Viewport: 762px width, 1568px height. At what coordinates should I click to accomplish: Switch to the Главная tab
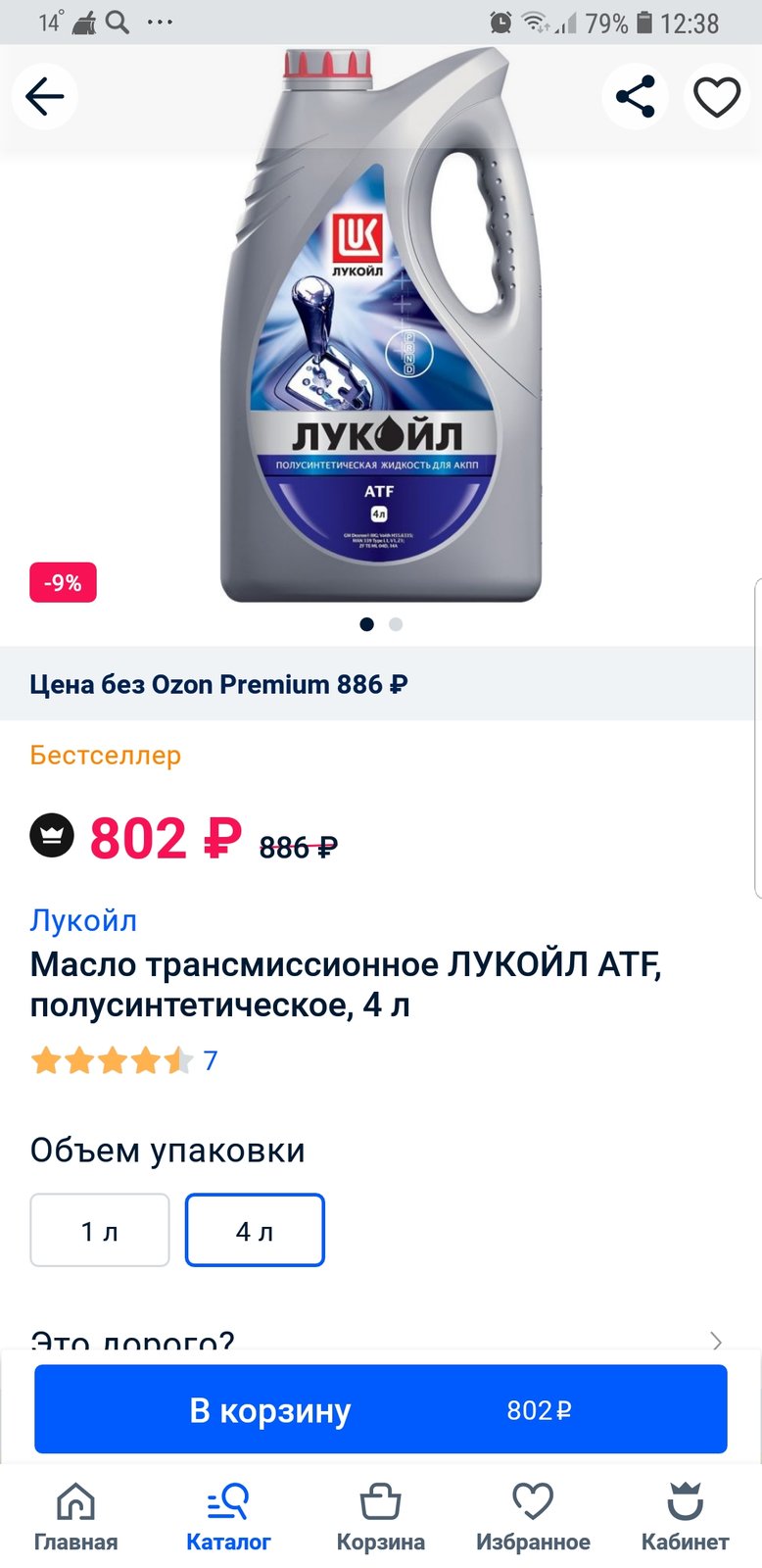(x=75, y=1517)
